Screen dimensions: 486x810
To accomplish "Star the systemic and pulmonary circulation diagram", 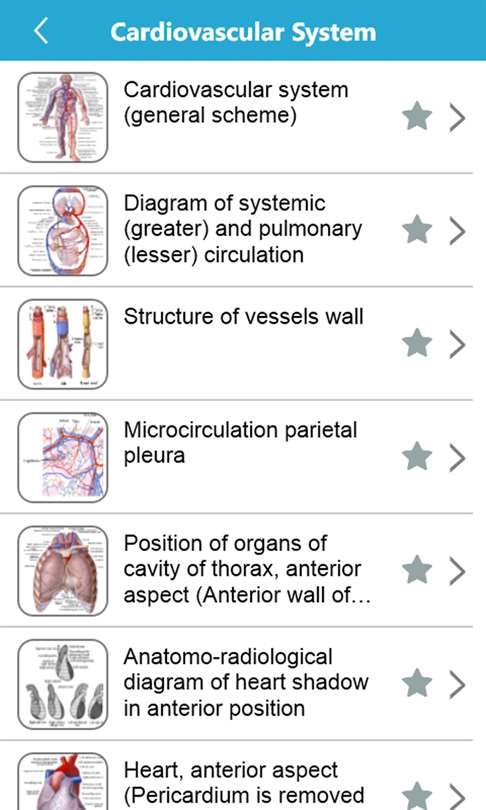I will tap(417, 230).
